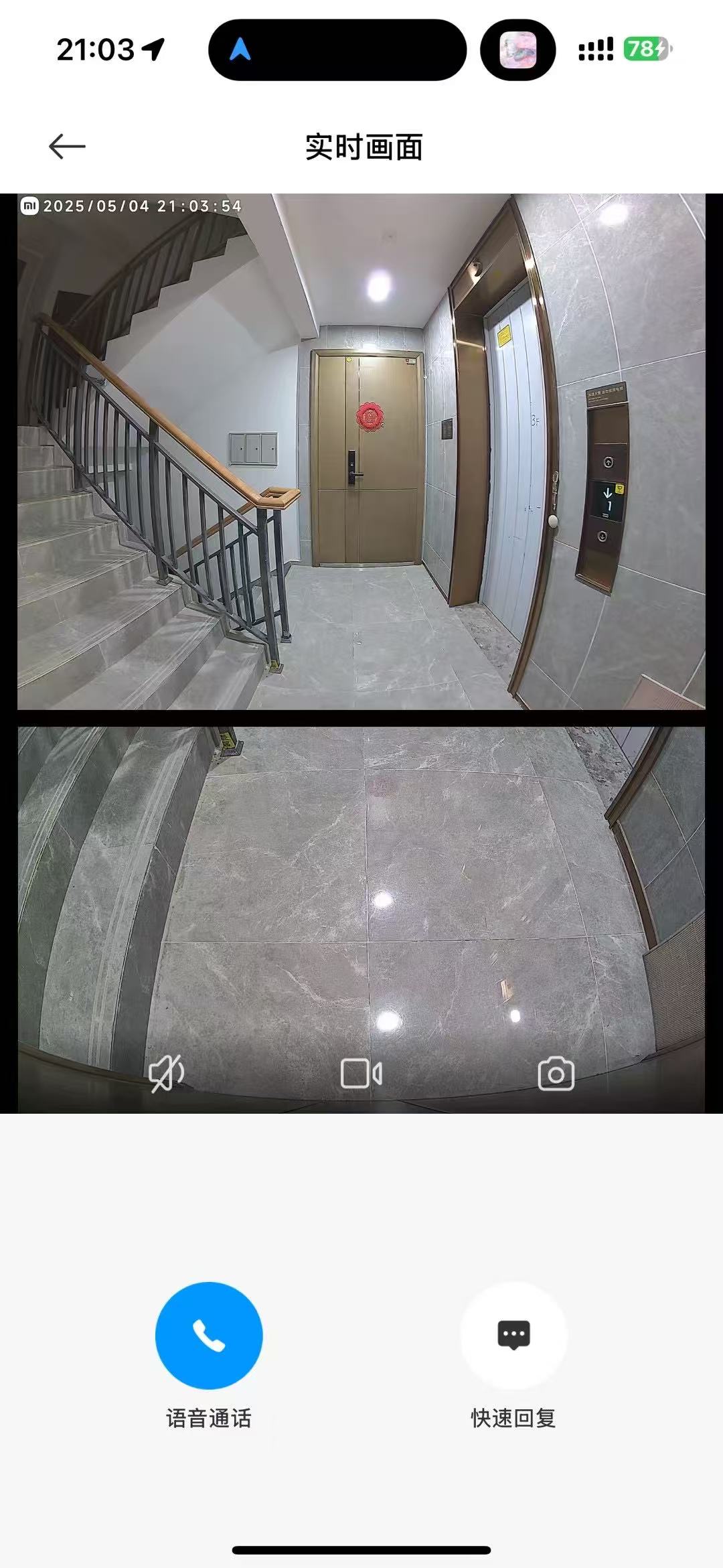Open 快速回复 quick replies

point(513,1336)
